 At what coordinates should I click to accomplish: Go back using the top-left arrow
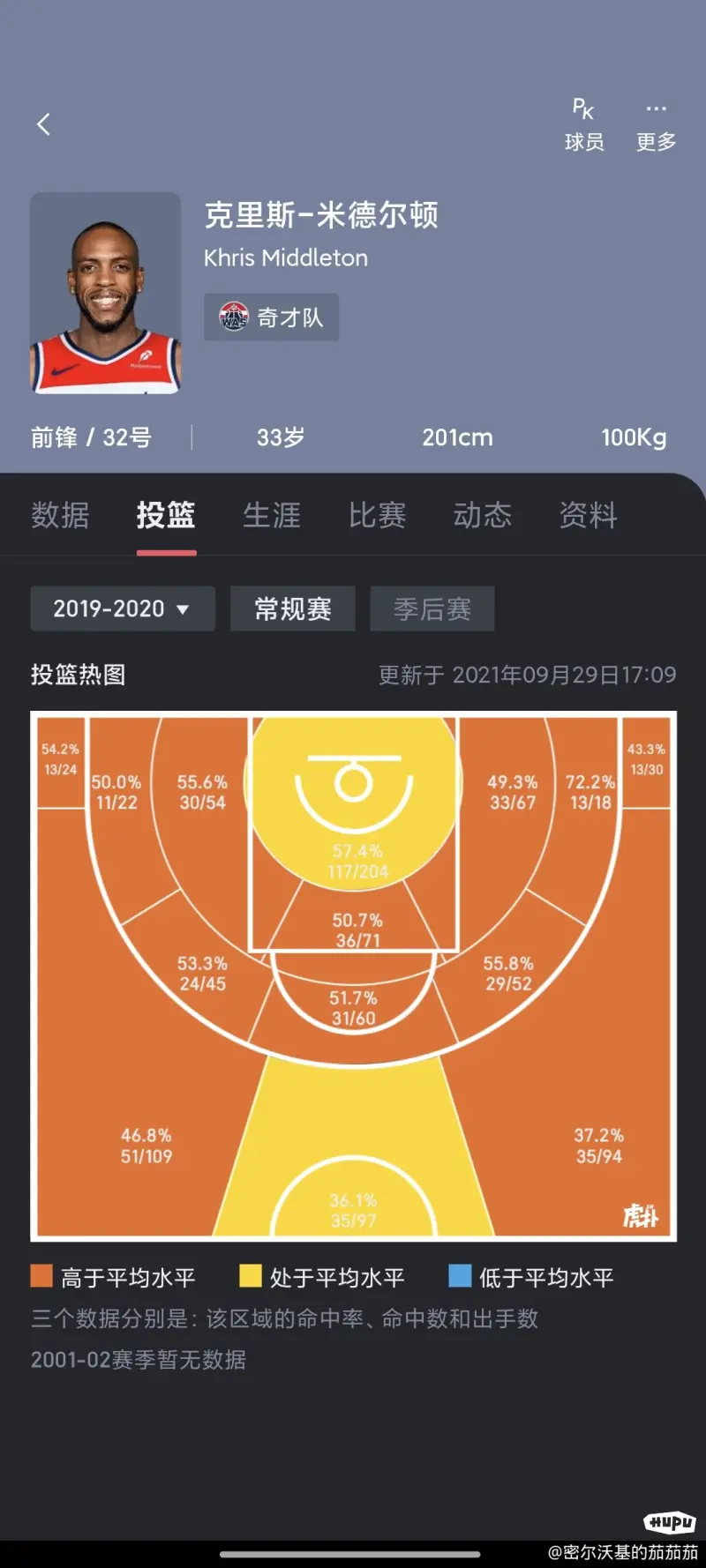[43, 124]
